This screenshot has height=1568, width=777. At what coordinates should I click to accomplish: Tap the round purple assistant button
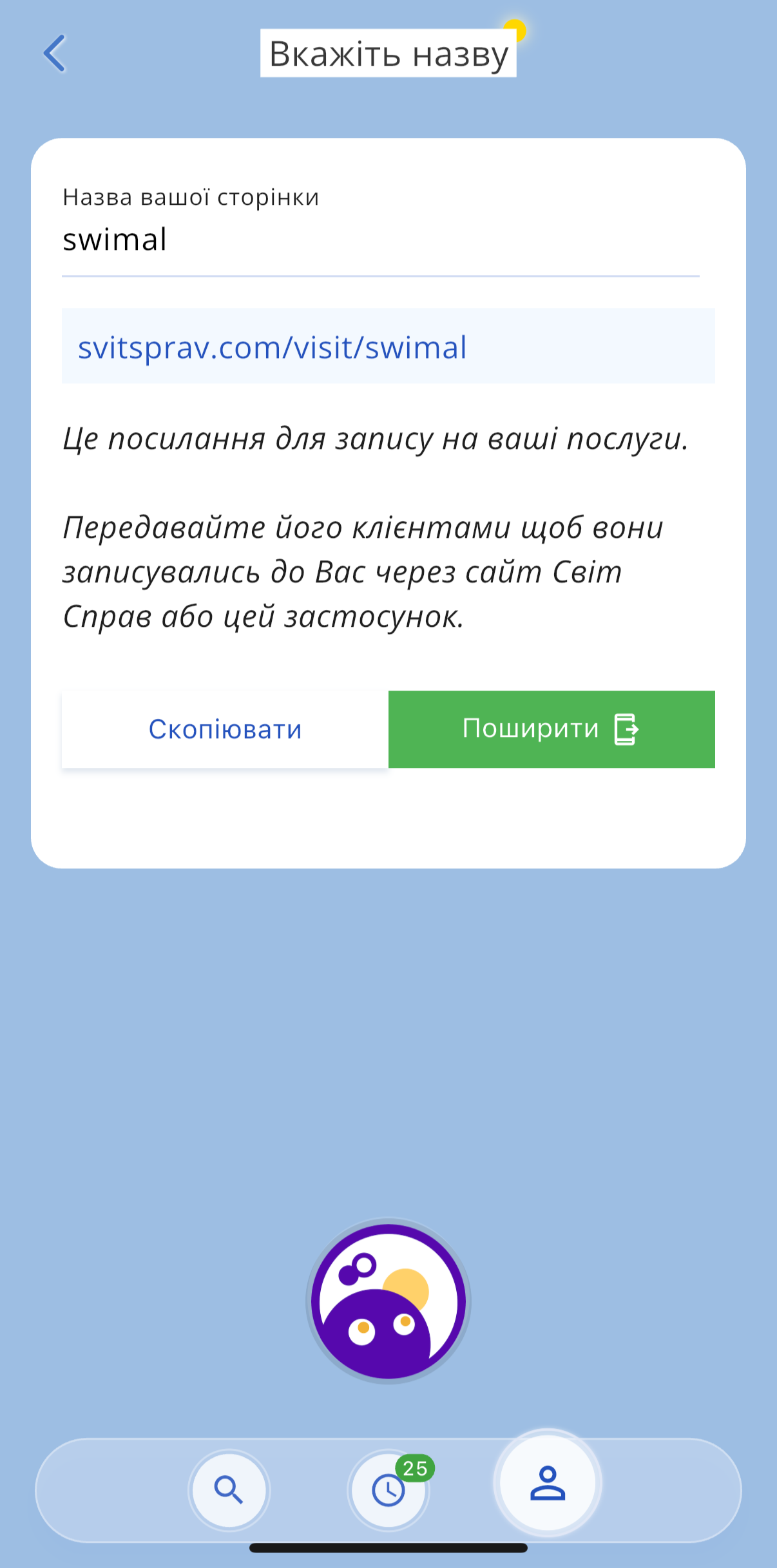click(x=388, y=1301)
